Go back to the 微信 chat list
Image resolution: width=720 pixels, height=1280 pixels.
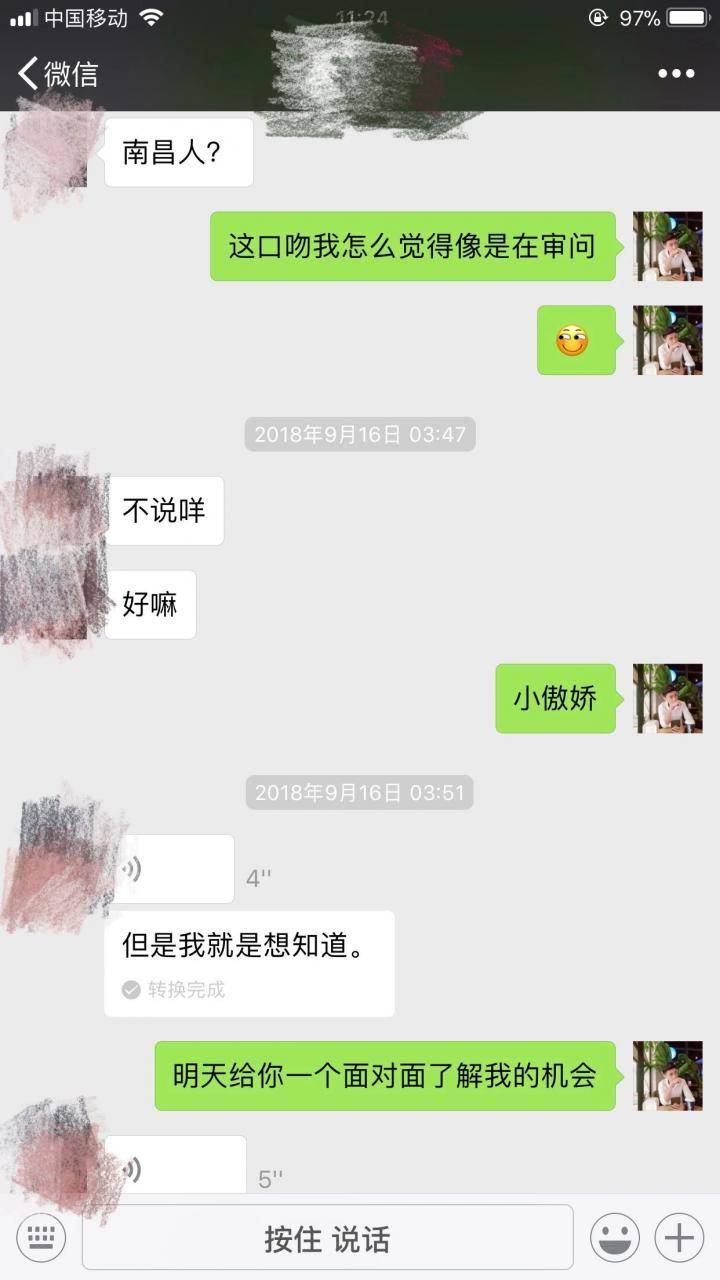(57, 73)
